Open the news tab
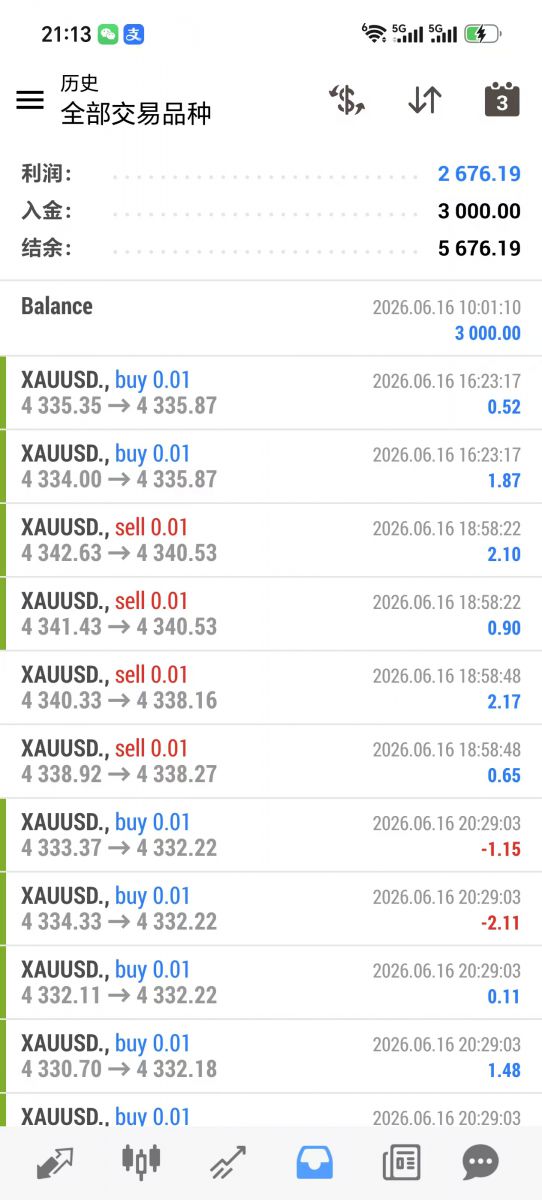This screenshot has width=542, height=1200. coord(401,1162)
